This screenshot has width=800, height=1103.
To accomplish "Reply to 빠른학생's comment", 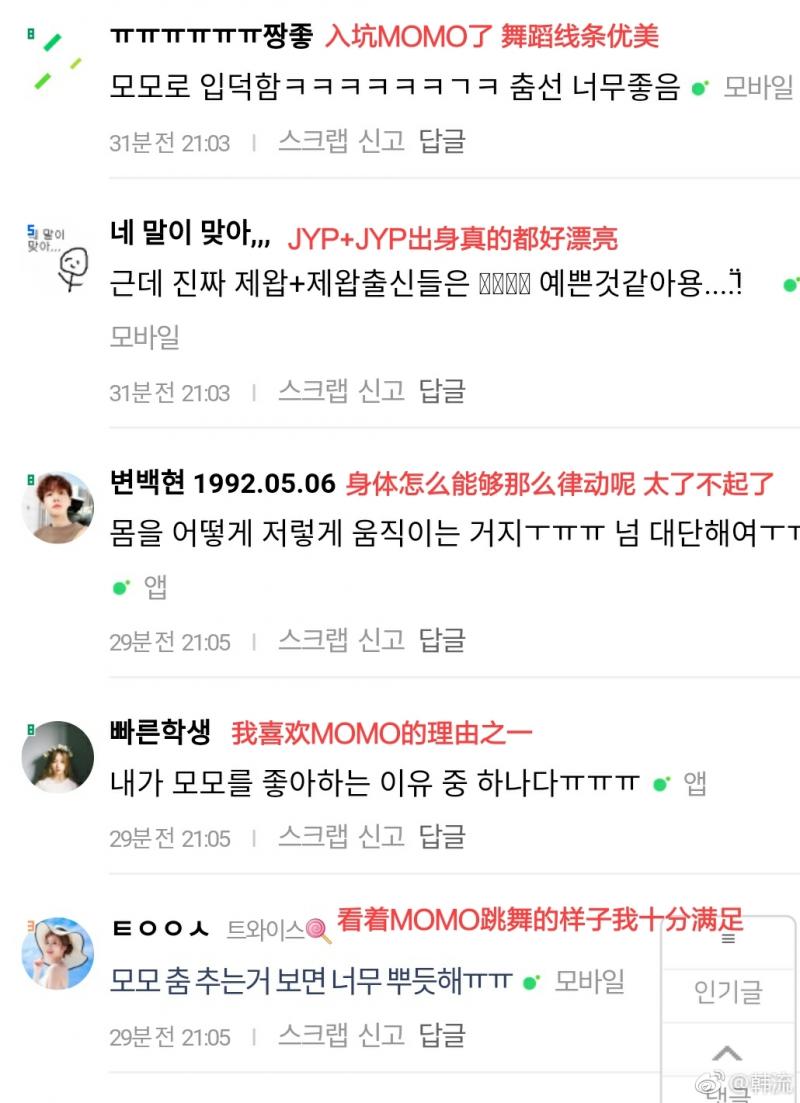I will 442,836.
